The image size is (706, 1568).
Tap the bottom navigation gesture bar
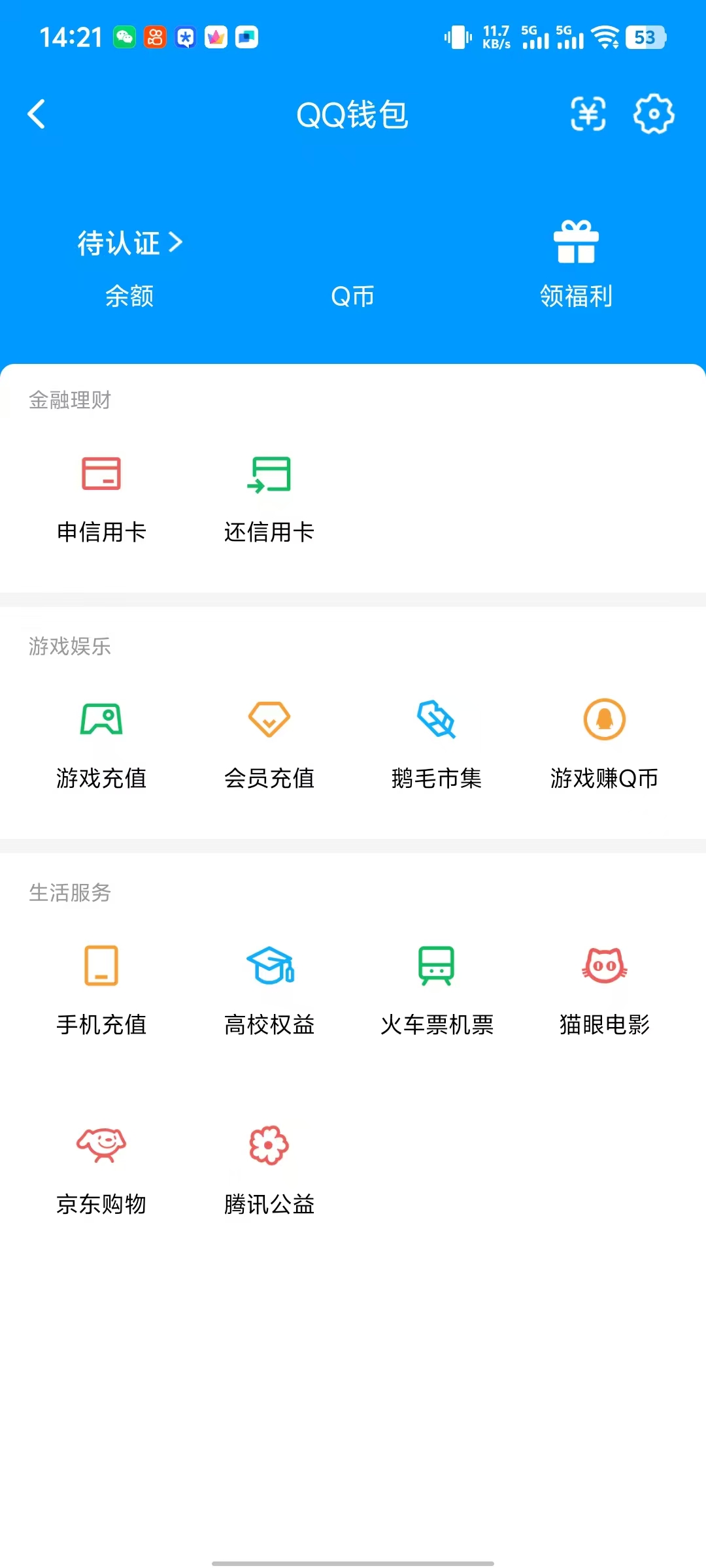point(353,1558)
